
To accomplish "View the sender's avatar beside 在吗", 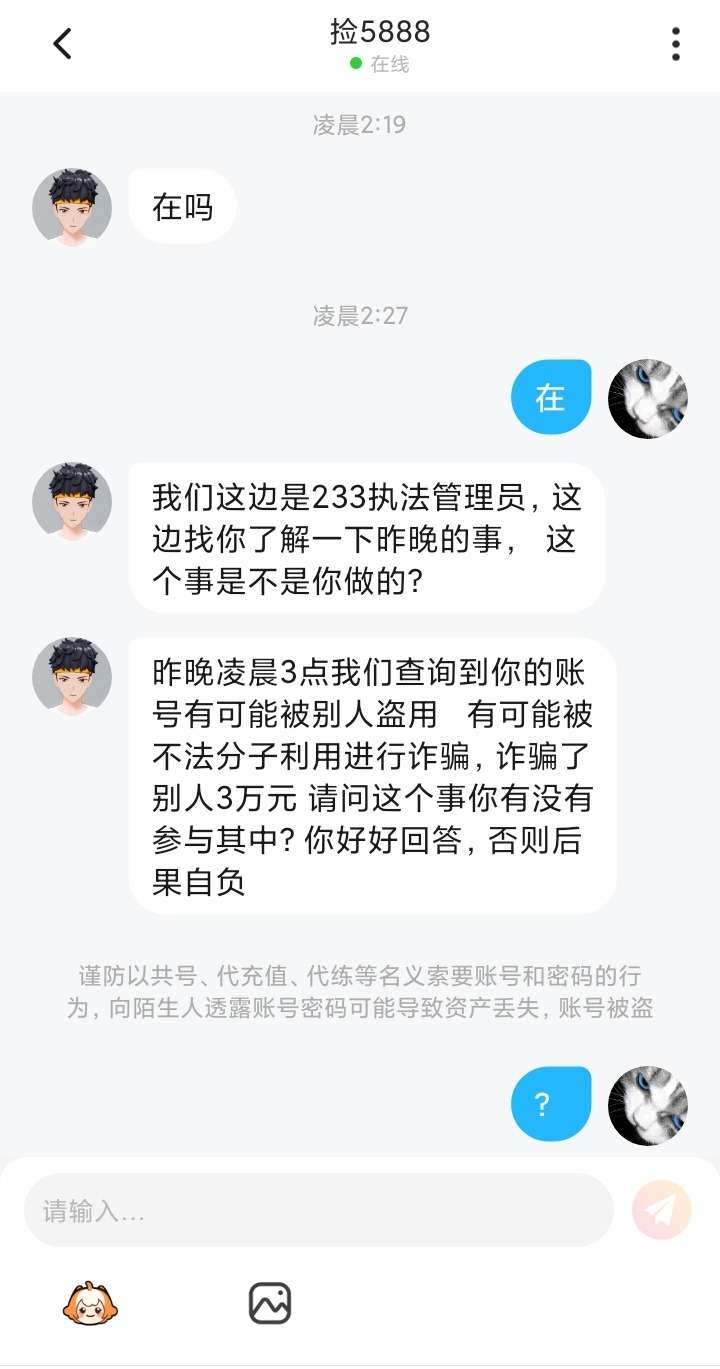I will [x=72, y=207].
